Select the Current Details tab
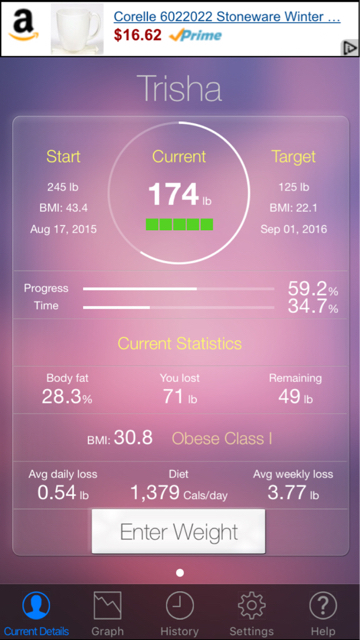 [x=36, y=613]
